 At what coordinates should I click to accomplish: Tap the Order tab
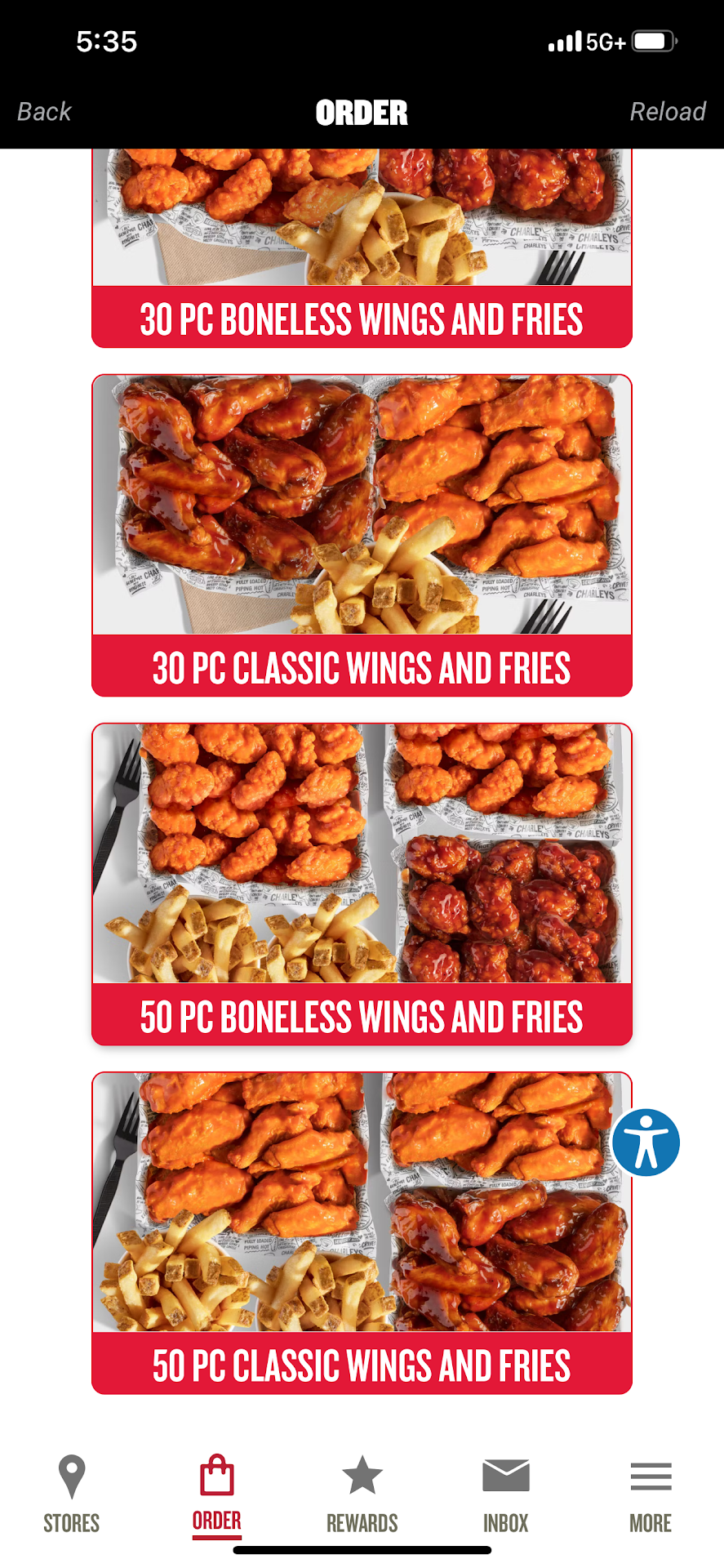(217, 1494)
